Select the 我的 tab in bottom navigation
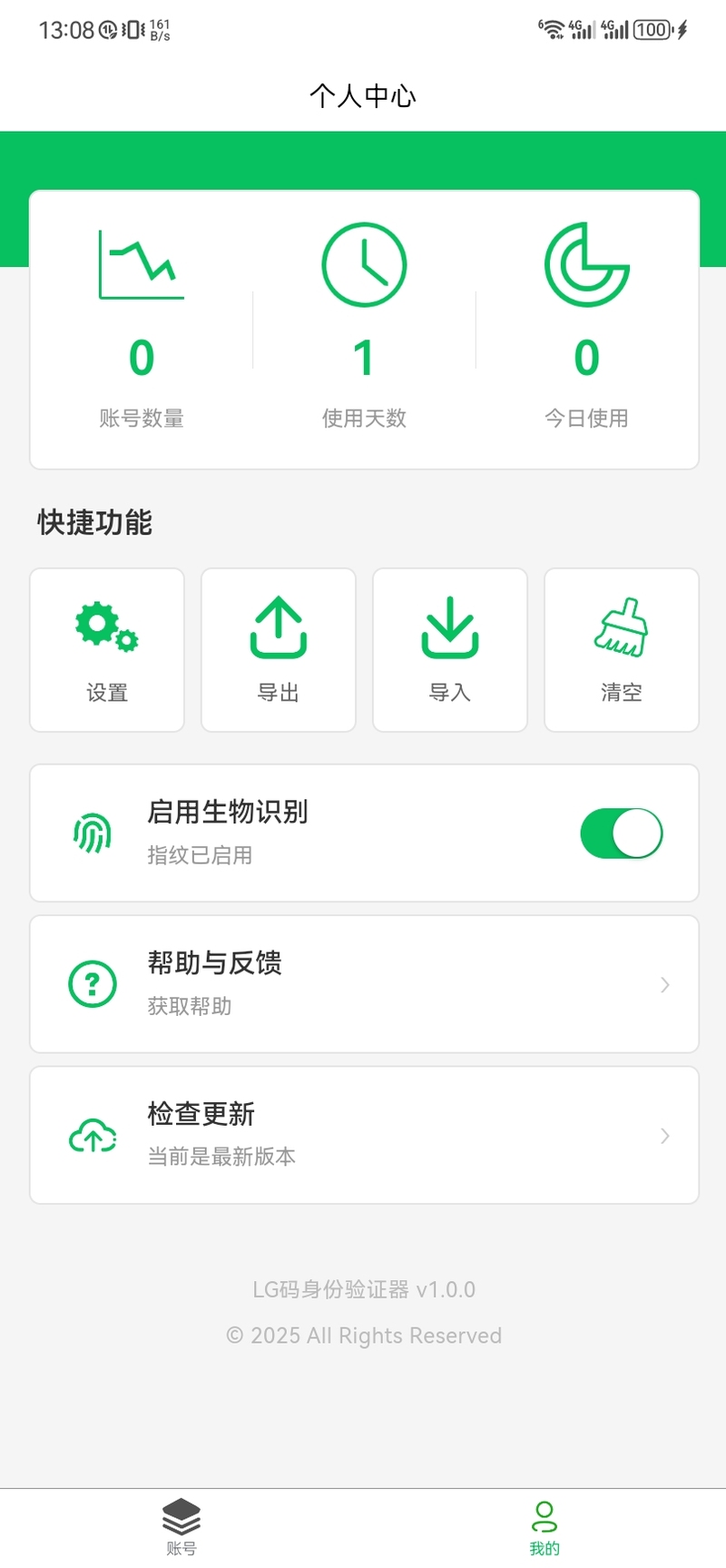The height and width of the screenshot is (1568, 726). pyautogui.click(x=544, y=1527)
